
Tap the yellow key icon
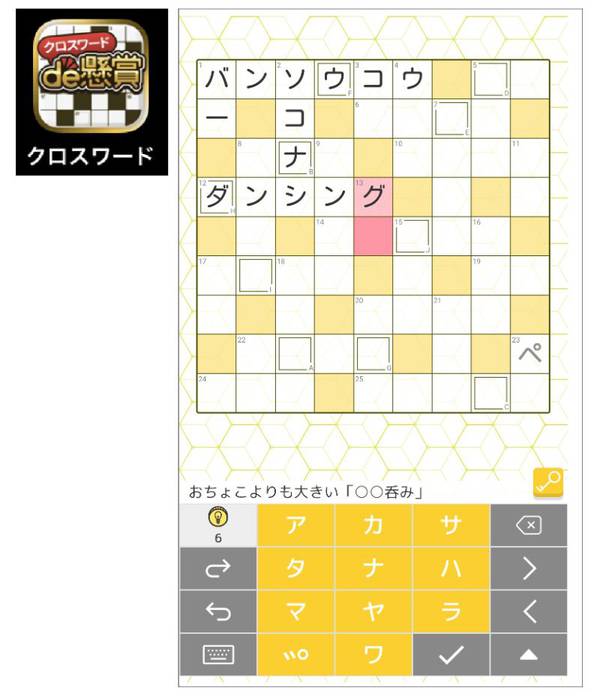[548, 483]
